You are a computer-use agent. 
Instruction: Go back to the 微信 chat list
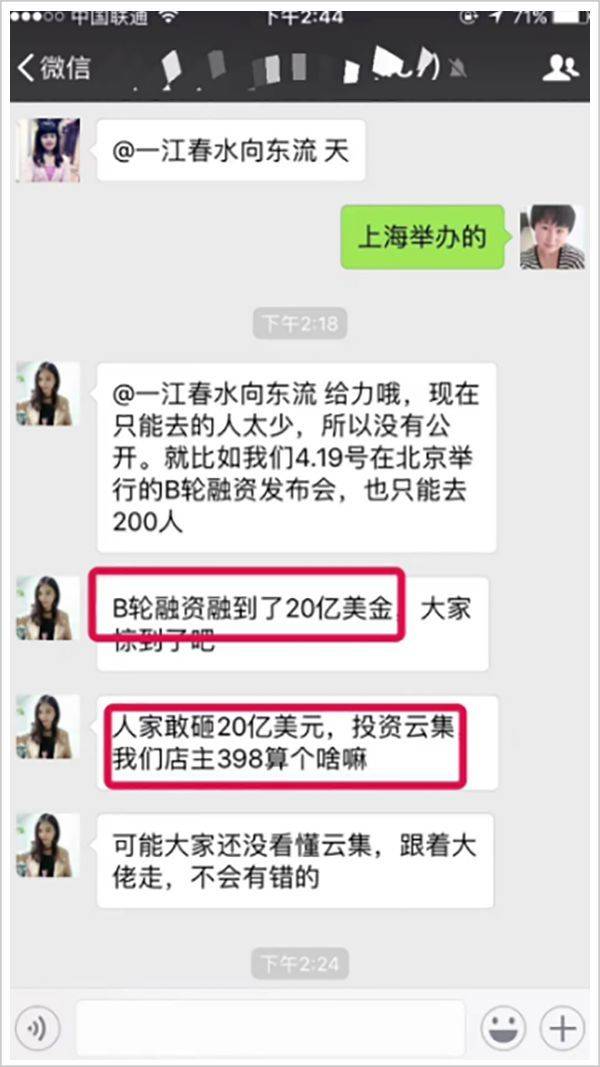(x=54, y=68)
